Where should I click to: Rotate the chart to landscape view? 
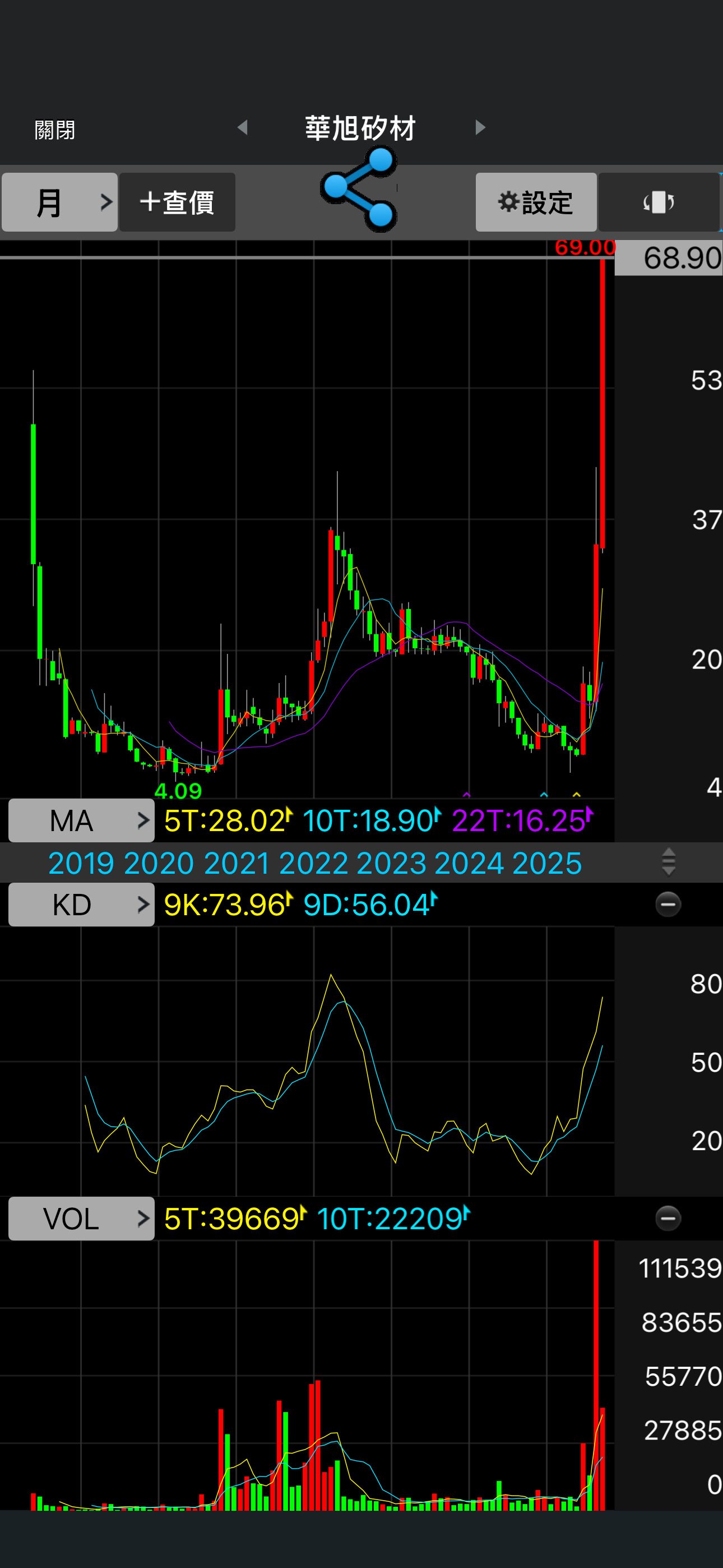coord(659,202)
